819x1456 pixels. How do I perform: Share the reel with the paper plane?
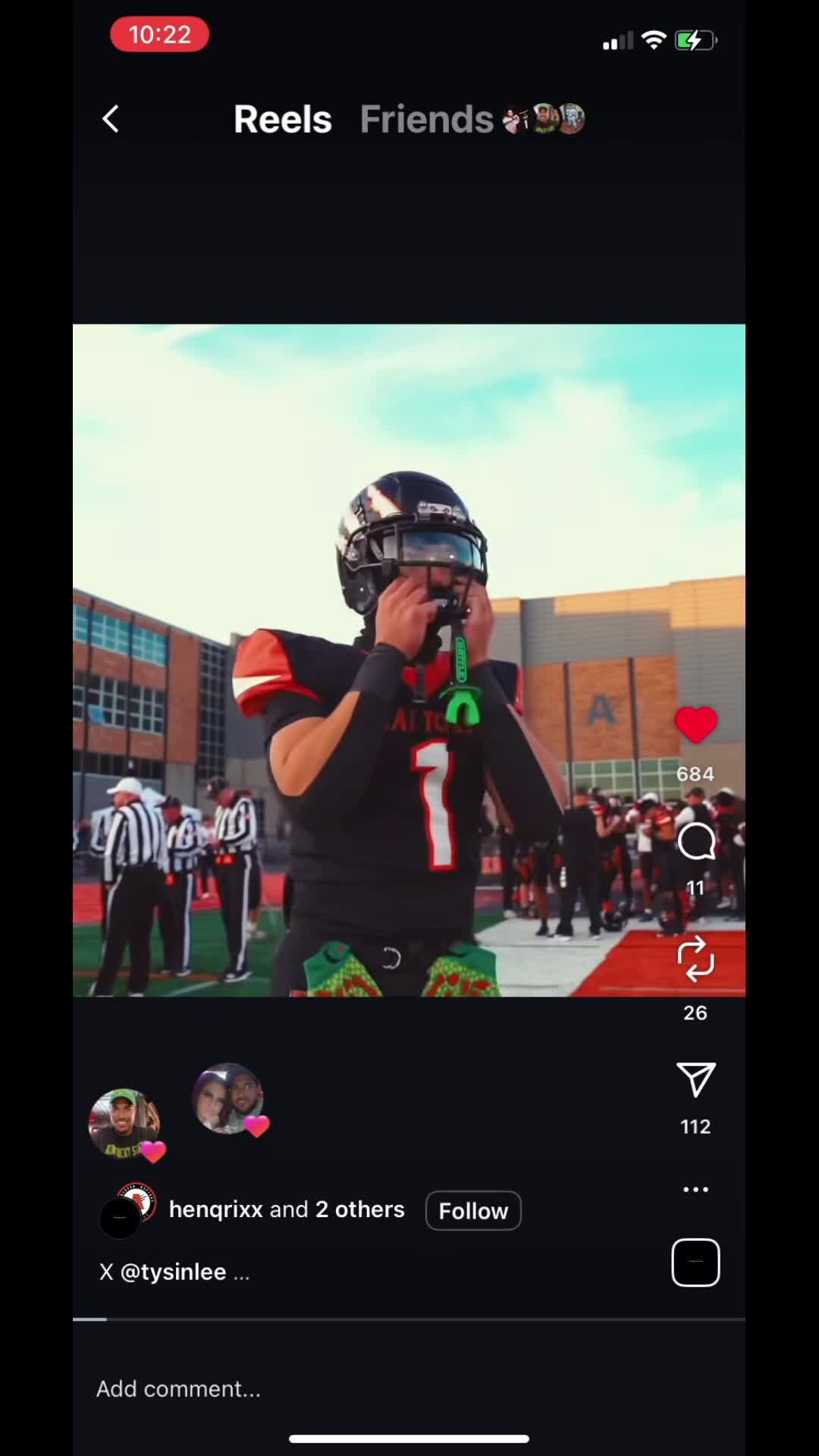[695, 1080]
